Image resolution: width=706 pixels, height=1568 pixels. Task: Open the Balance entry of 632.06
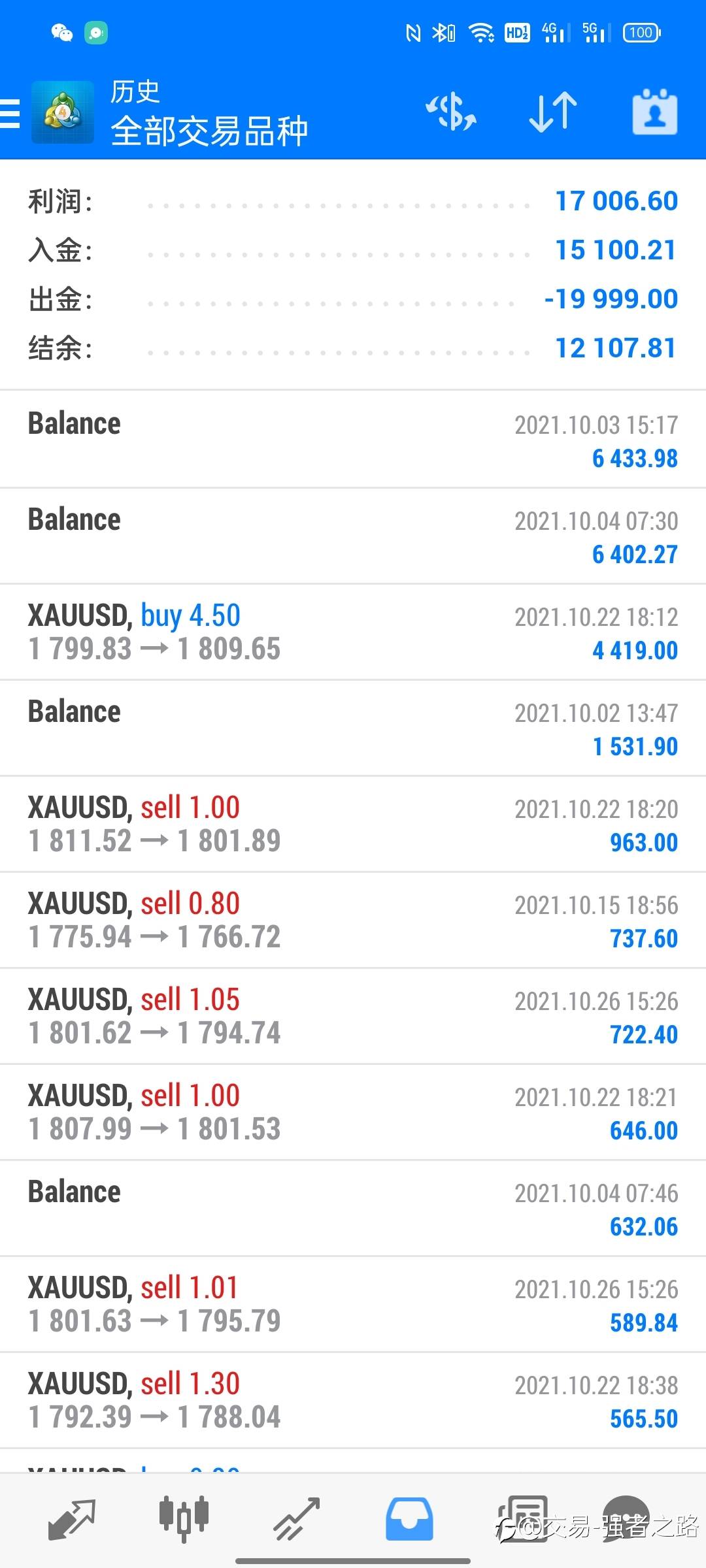pyautogui.click(x=353, y=1208)
